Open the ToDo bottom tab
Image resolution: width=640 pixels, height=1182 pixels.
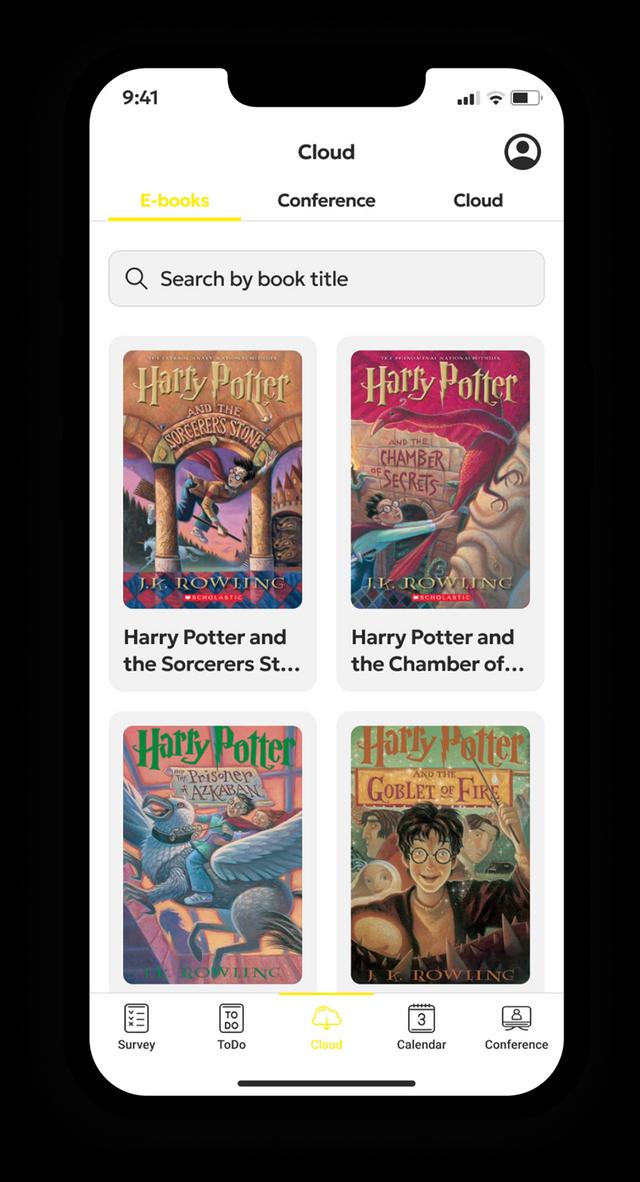point(231,1027)
